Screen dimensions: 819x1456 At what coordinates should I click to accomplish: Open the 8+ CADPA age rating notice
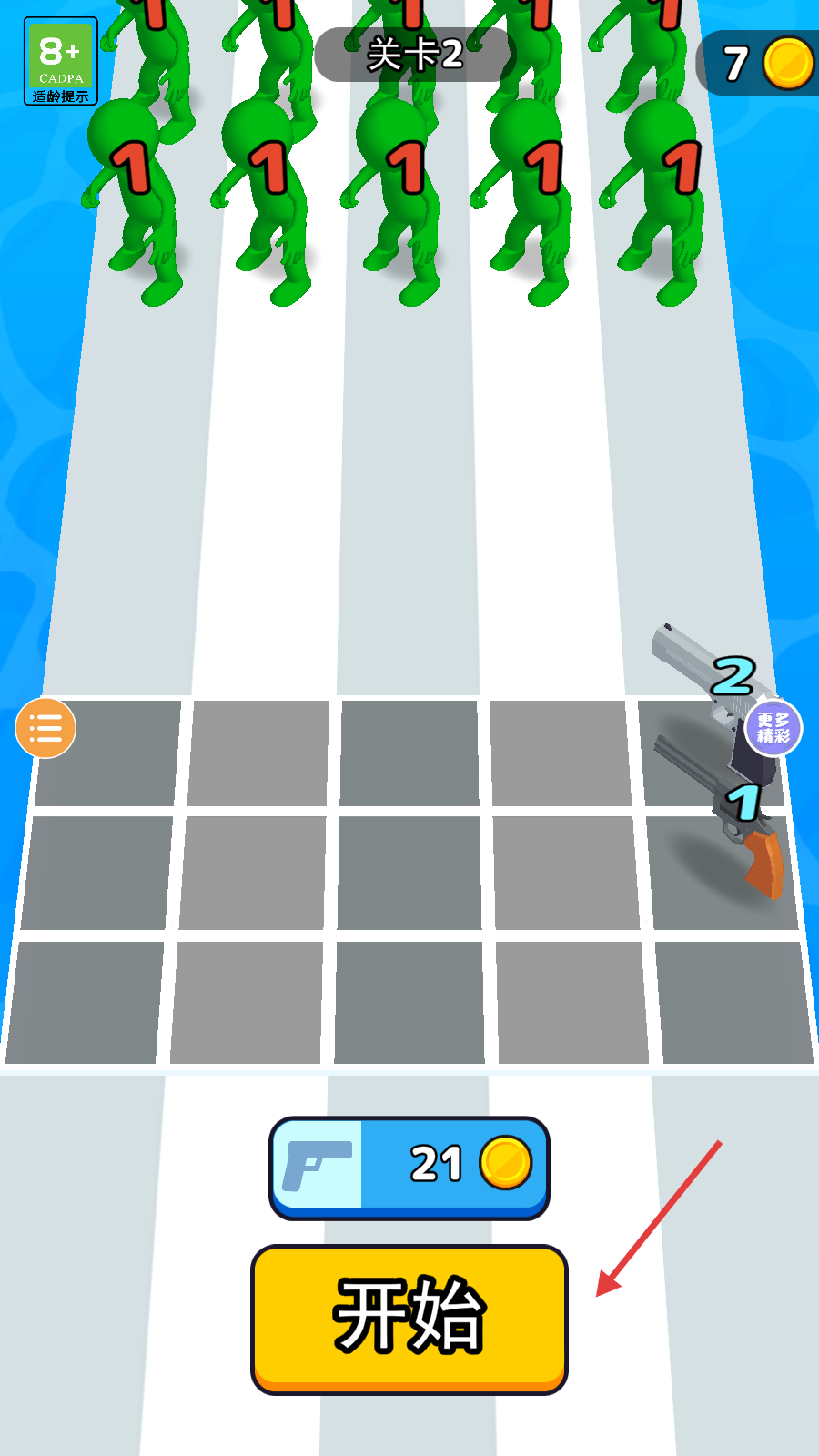coord(61,61)
